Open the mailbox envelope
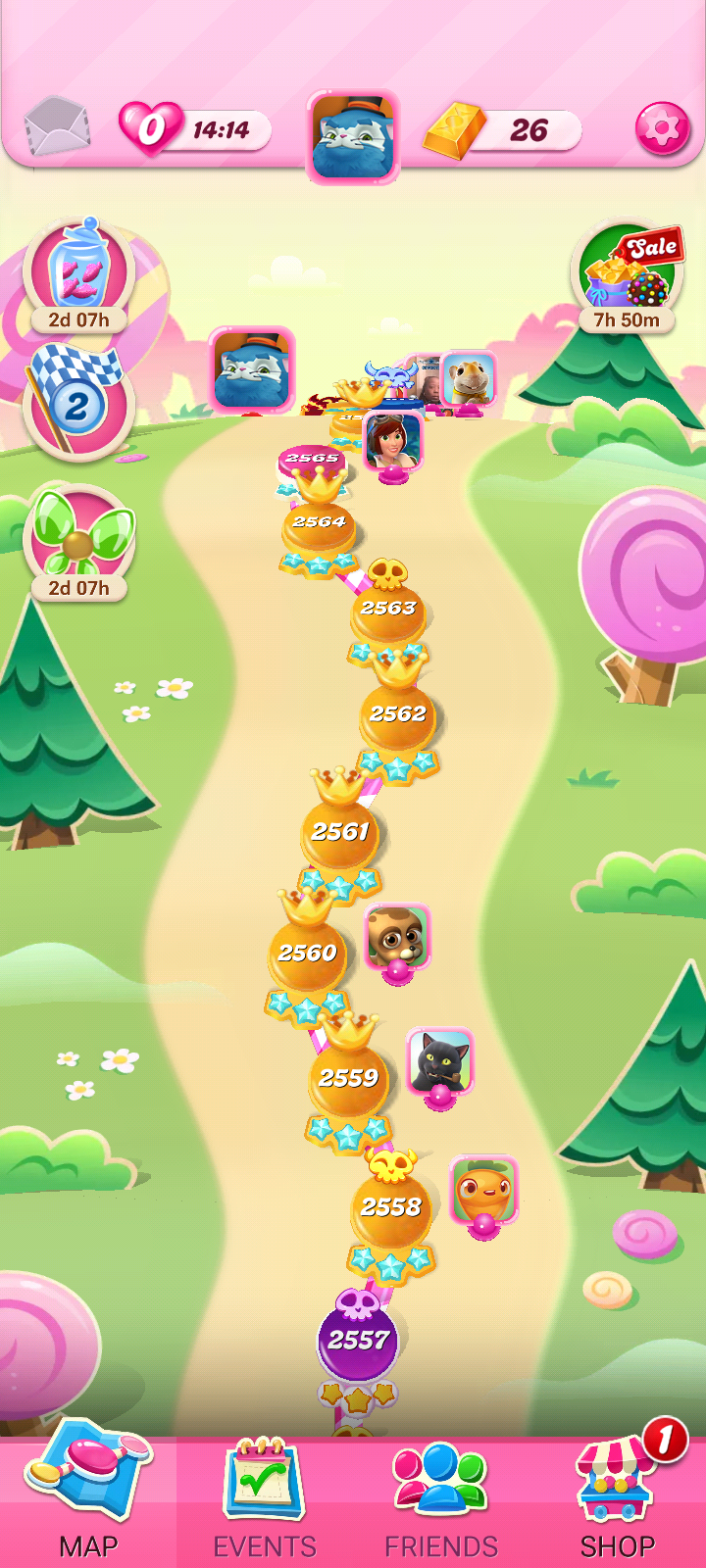The image size is (706, 1568). tap(57, 127)
